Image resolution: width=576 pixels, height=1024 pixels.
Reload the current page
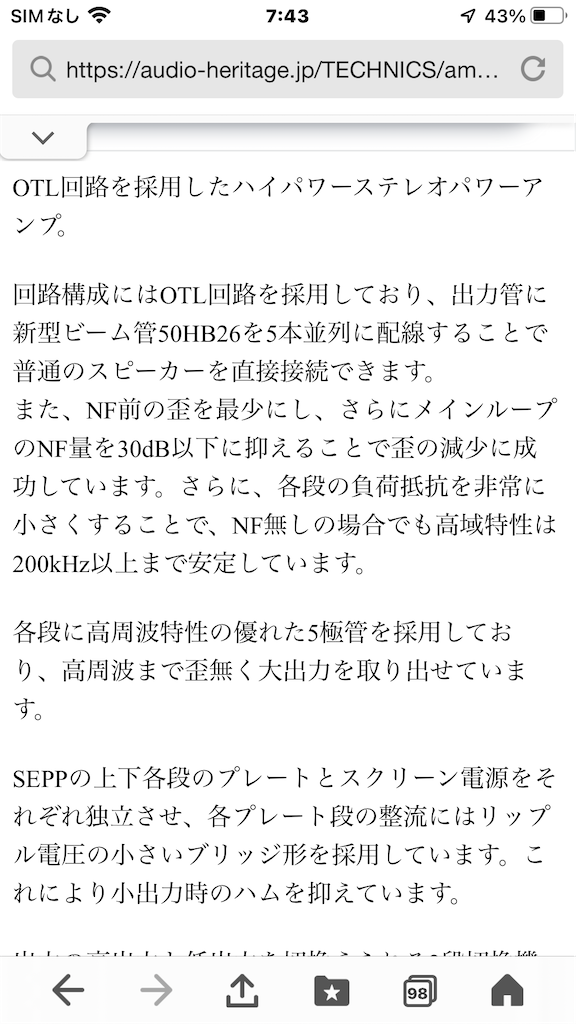click(x=532, y=69)
